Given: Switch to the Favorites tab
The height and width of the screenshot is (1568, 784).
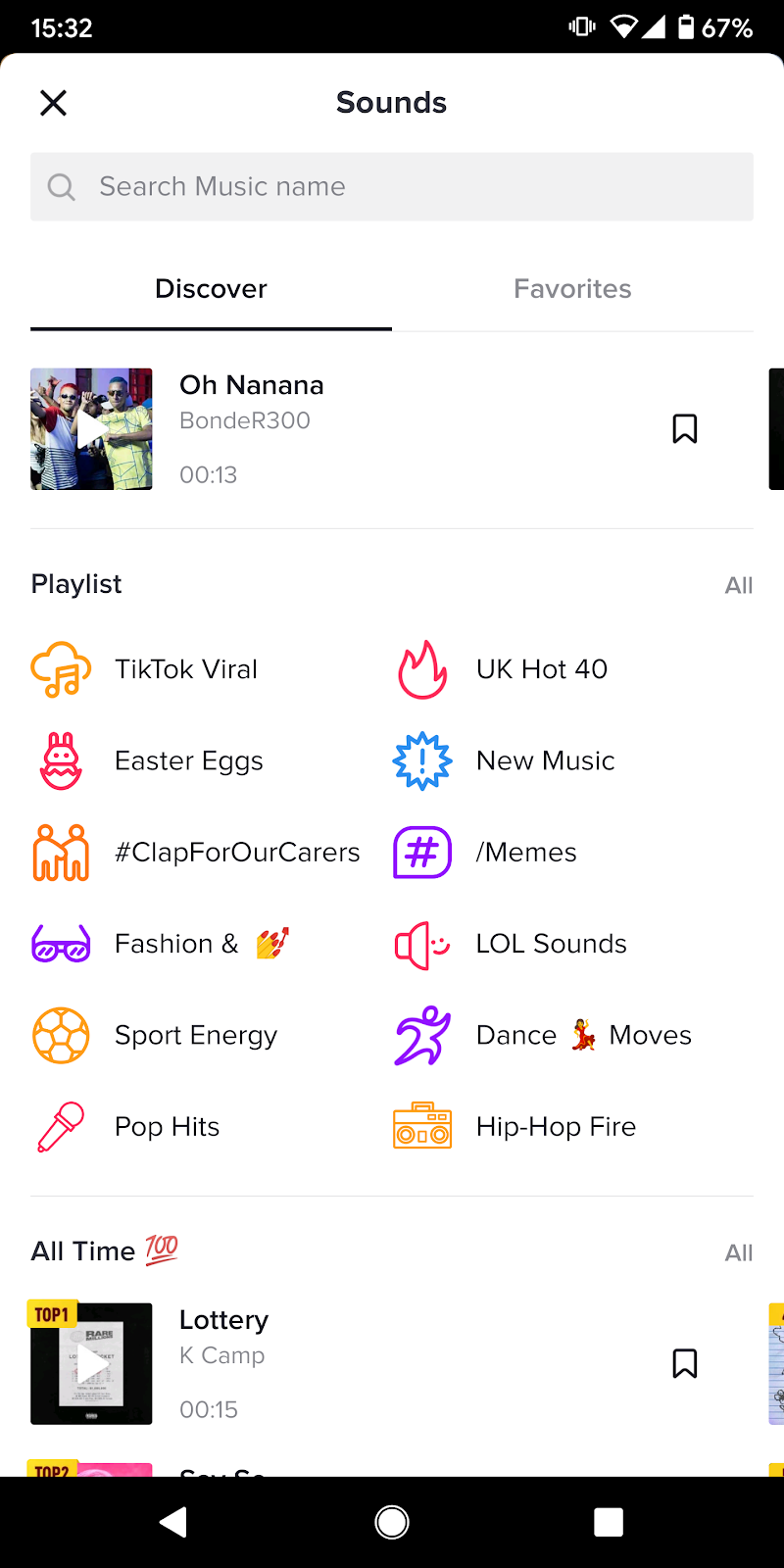Looking at the screenshot, I should tap(572, 289).
